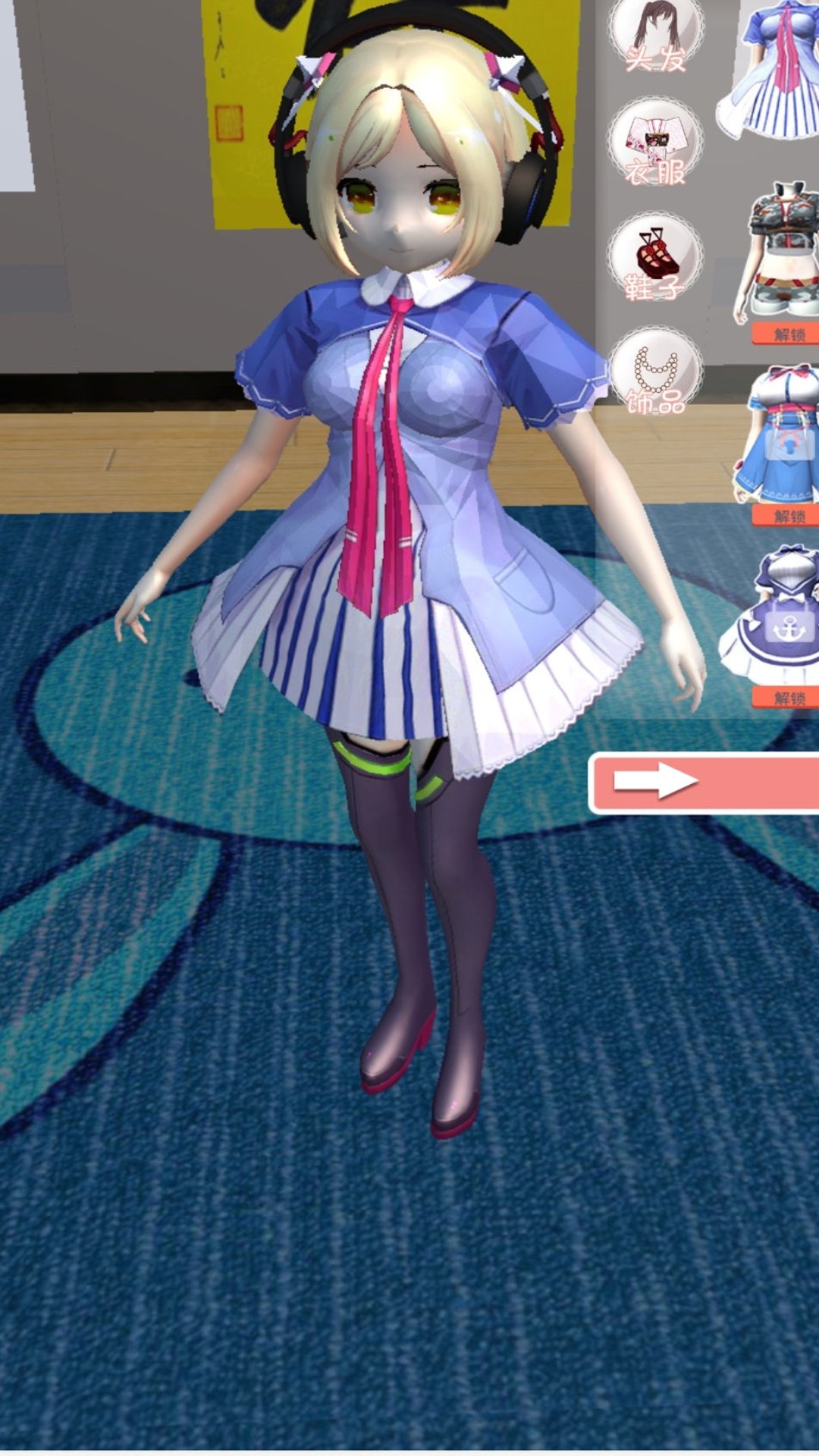Image resolution: width=819 pixels, height=1456 pixels.
Task: Unlock the blue sailor dress outfit
Action: click(x=787, y=516)
